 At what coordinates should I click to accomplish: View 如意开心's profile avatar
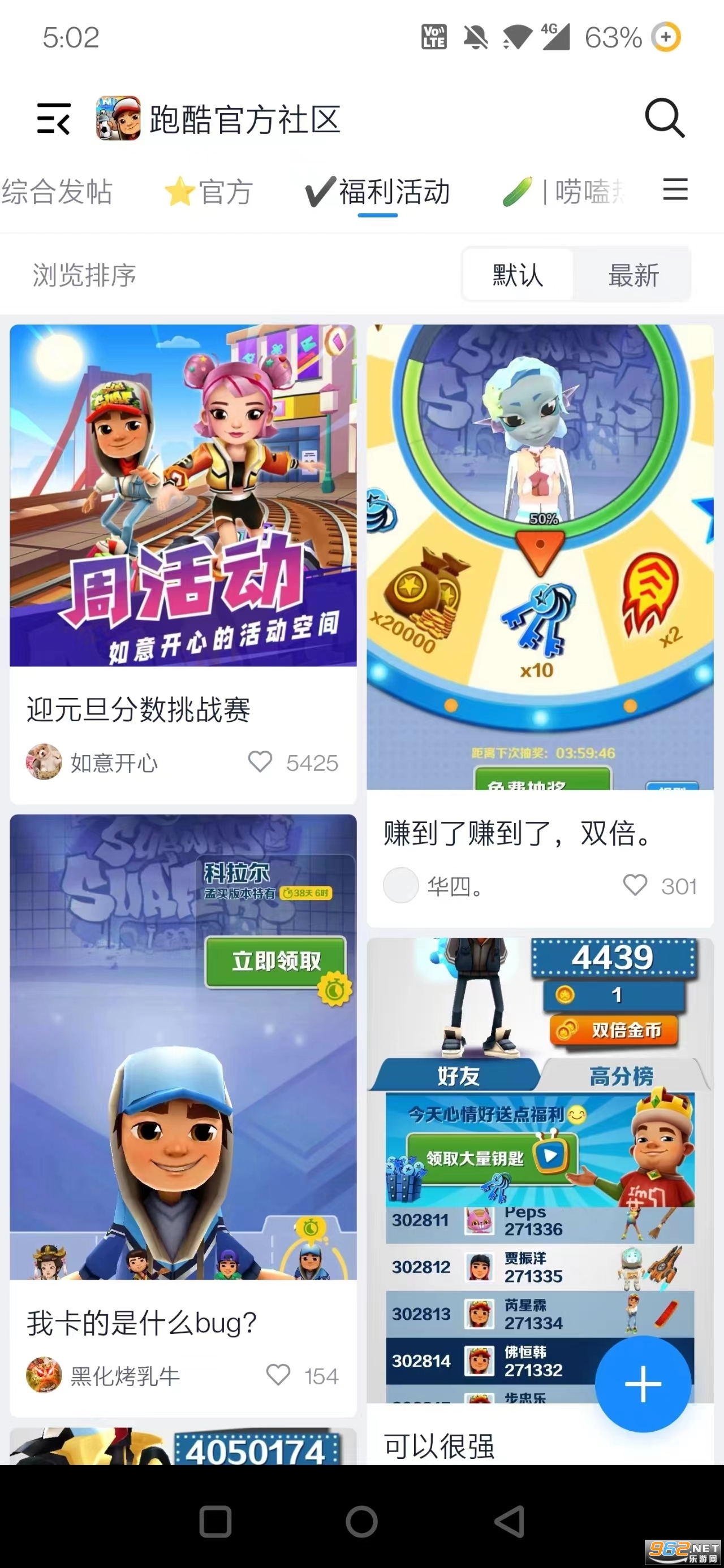coord(44,761)
